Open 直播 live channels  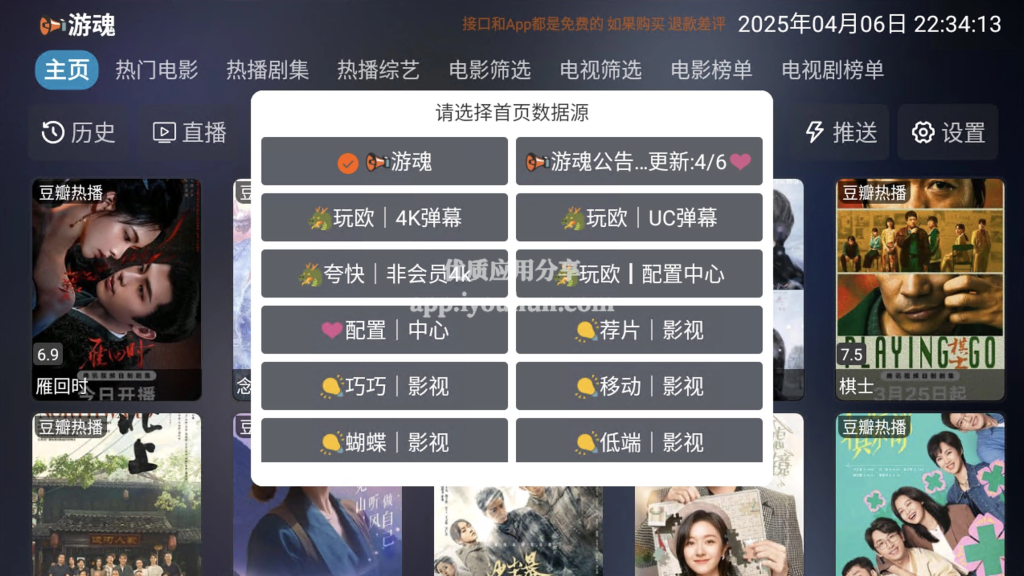coord(189,132)
